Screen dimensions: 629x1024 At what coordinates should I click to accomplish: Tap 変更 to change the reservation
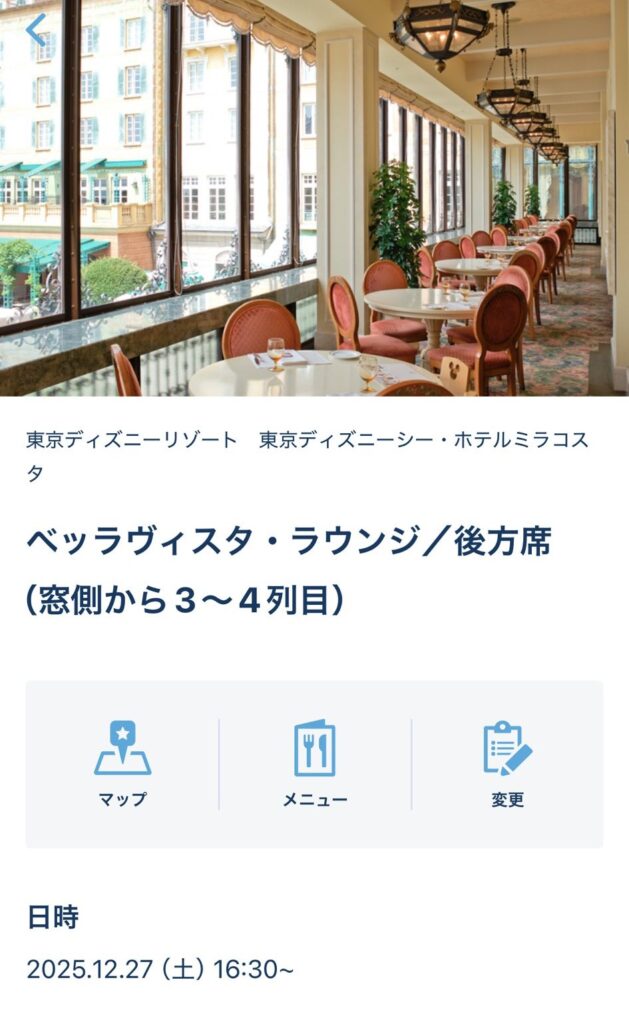[507, 763]
